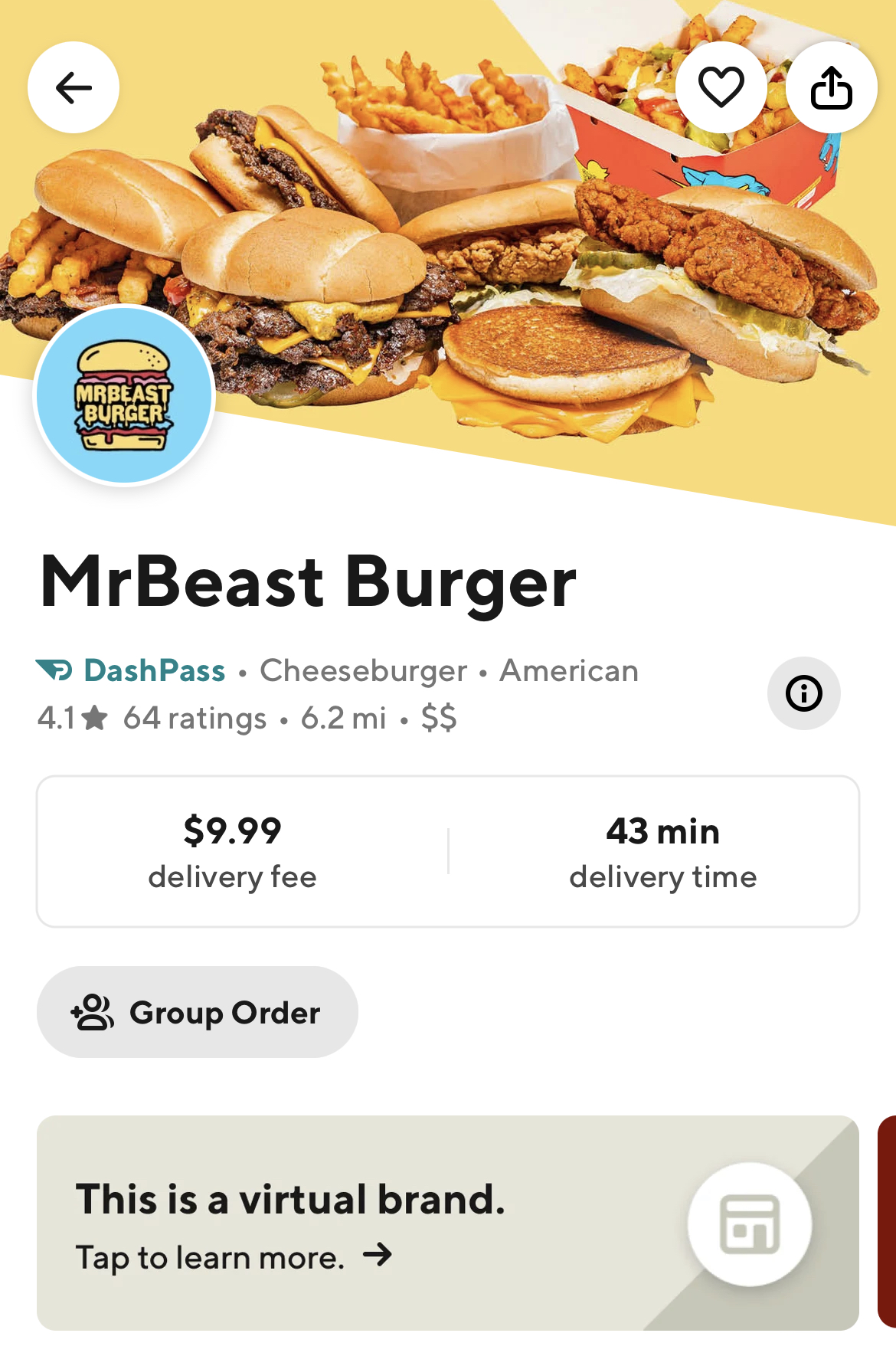The image size is (896, 1356).
Task: Open the virtual brand banner
Action: (447, 1223)
